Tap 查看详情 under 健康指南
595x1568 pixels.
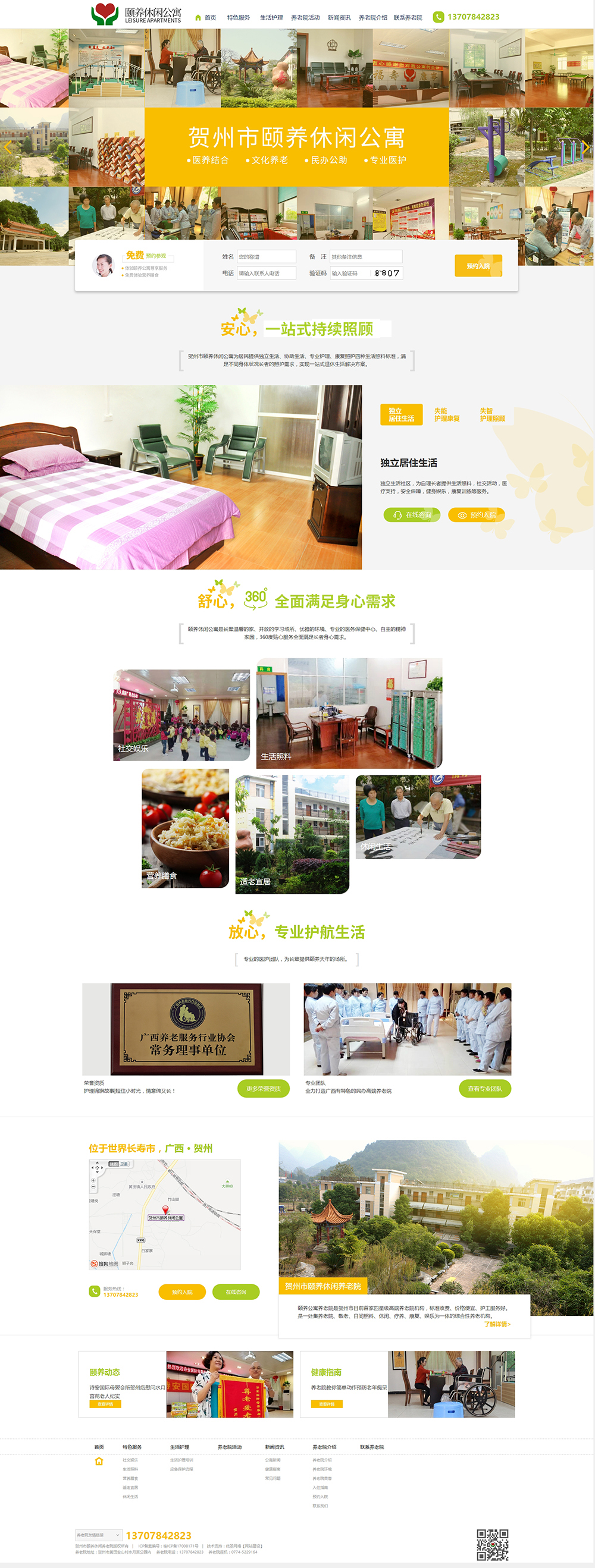(x=327, y=1404)
